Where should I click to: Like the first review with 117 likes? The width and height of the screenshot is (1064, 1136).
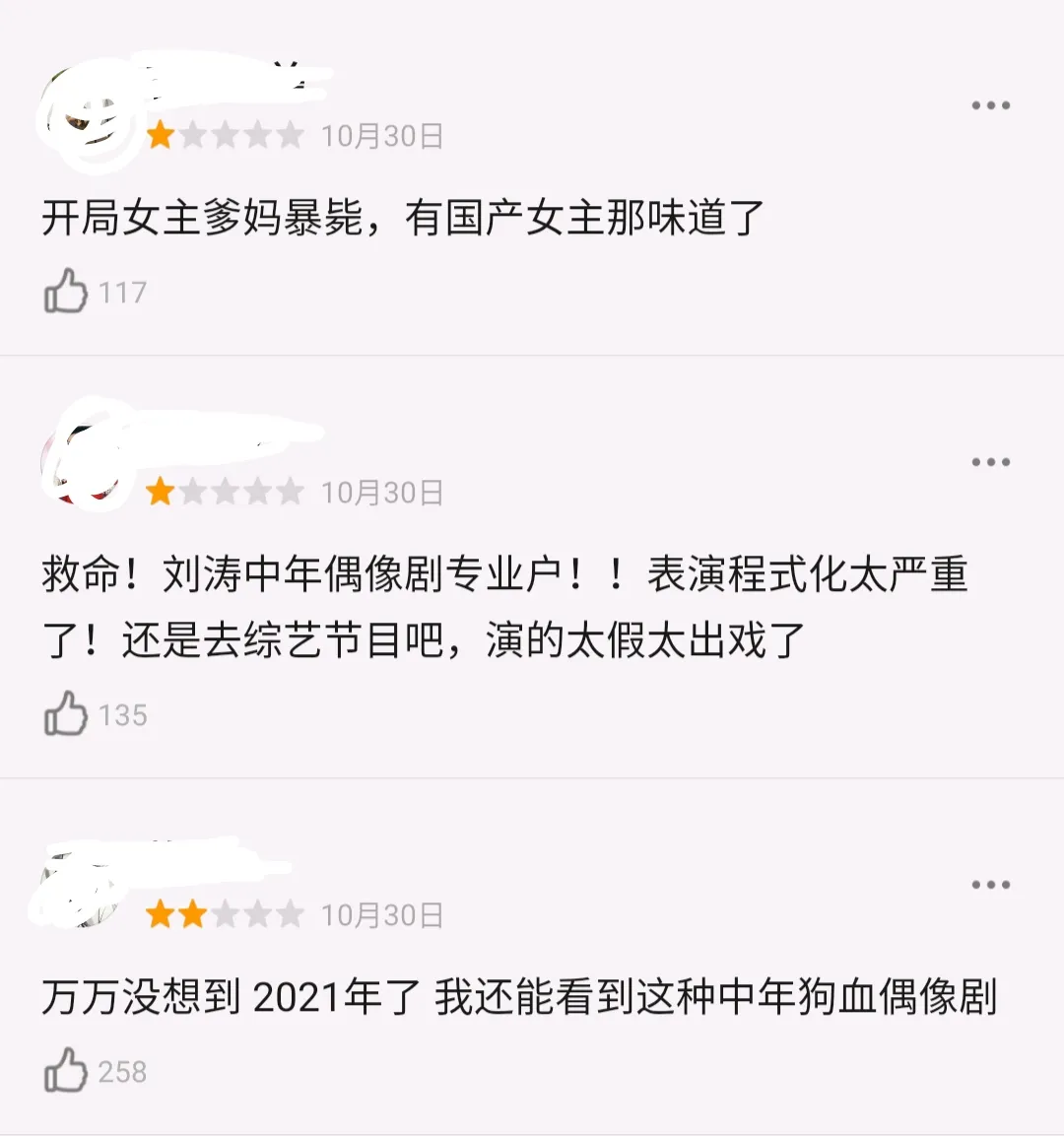coord(67,292)
